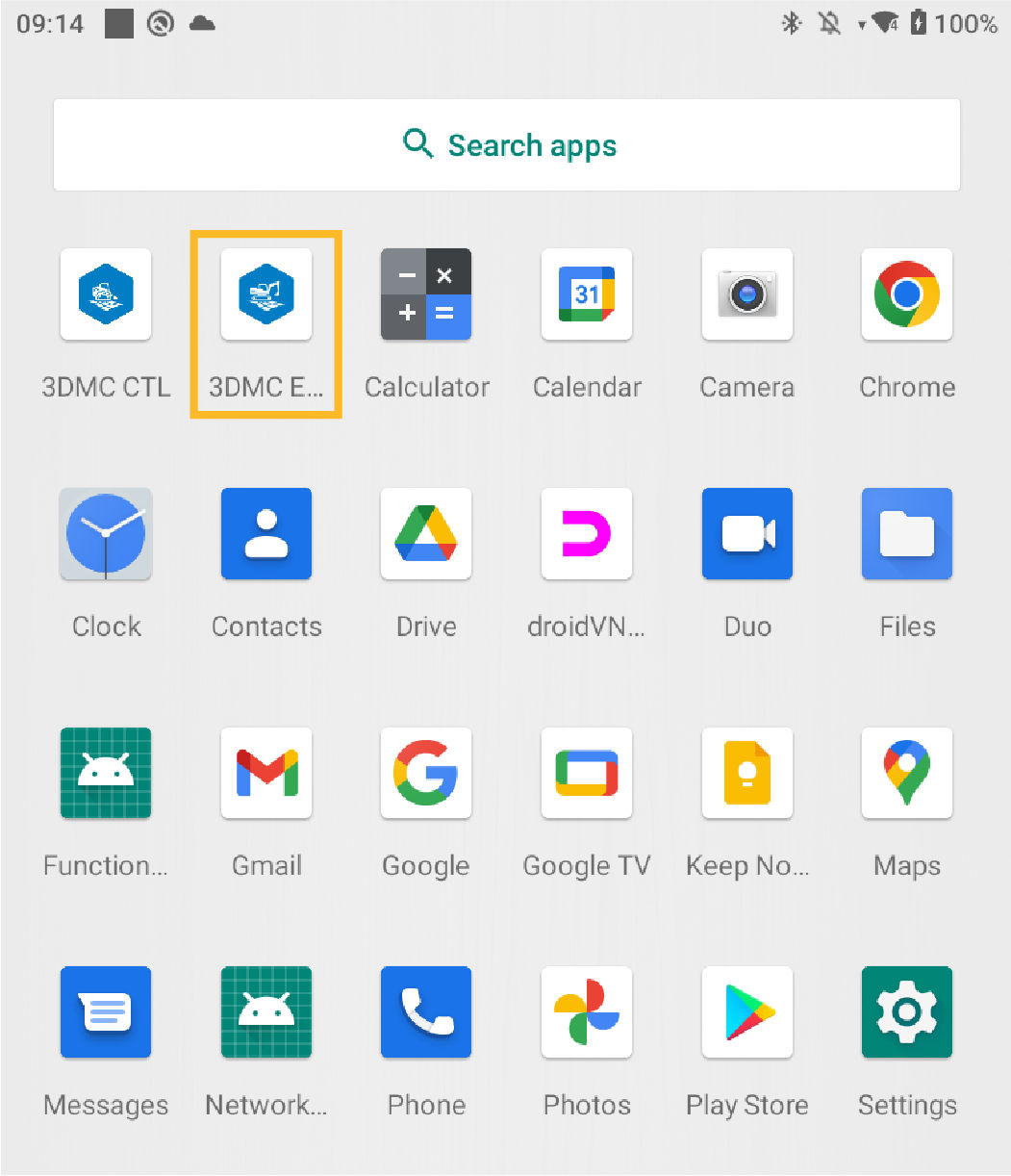Launch the highlighted 3DMC E... app
Screen dimensions: 1011x1176
pyautogui.click(x=266, y=294)
